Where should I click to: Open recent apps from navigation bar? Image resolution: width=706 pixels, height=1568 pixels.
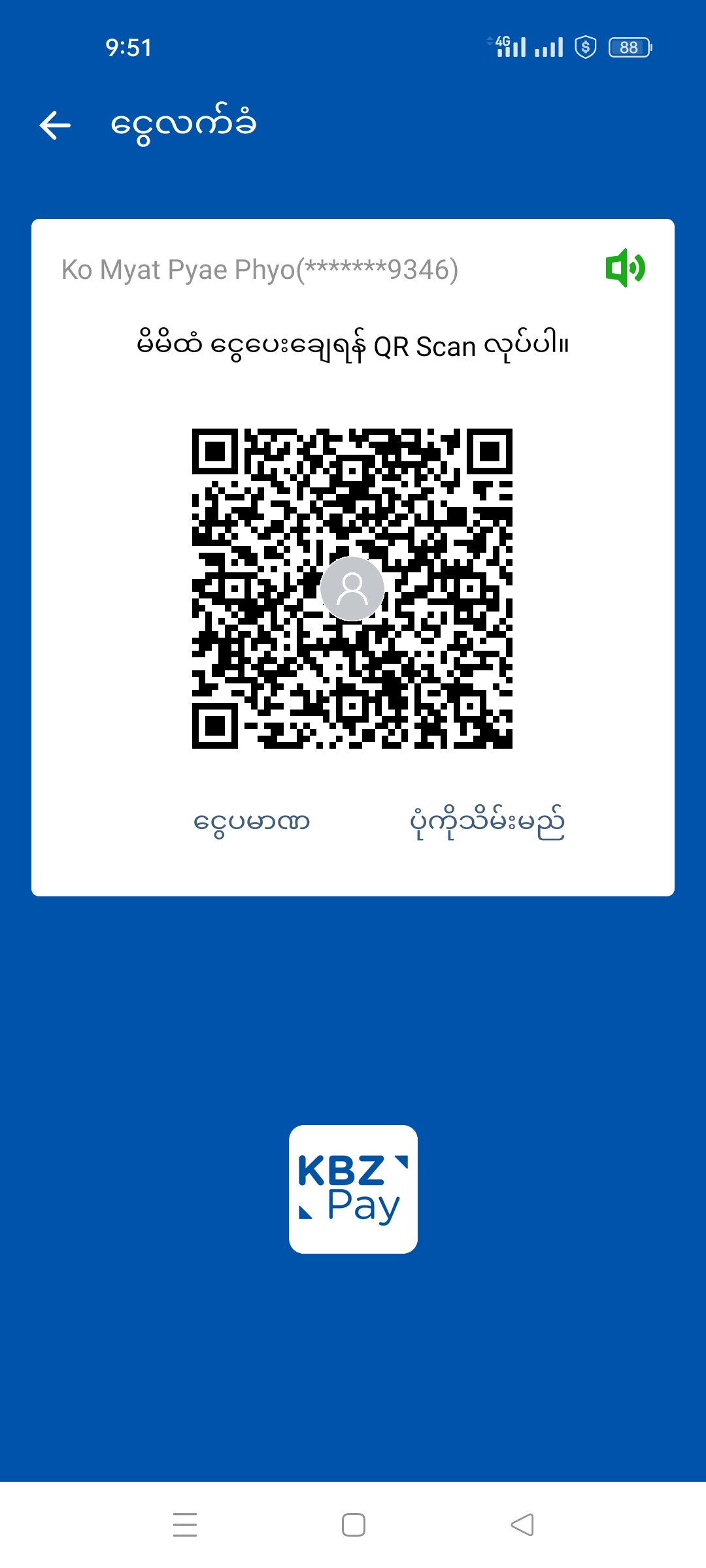click(x=185, y=1525)
